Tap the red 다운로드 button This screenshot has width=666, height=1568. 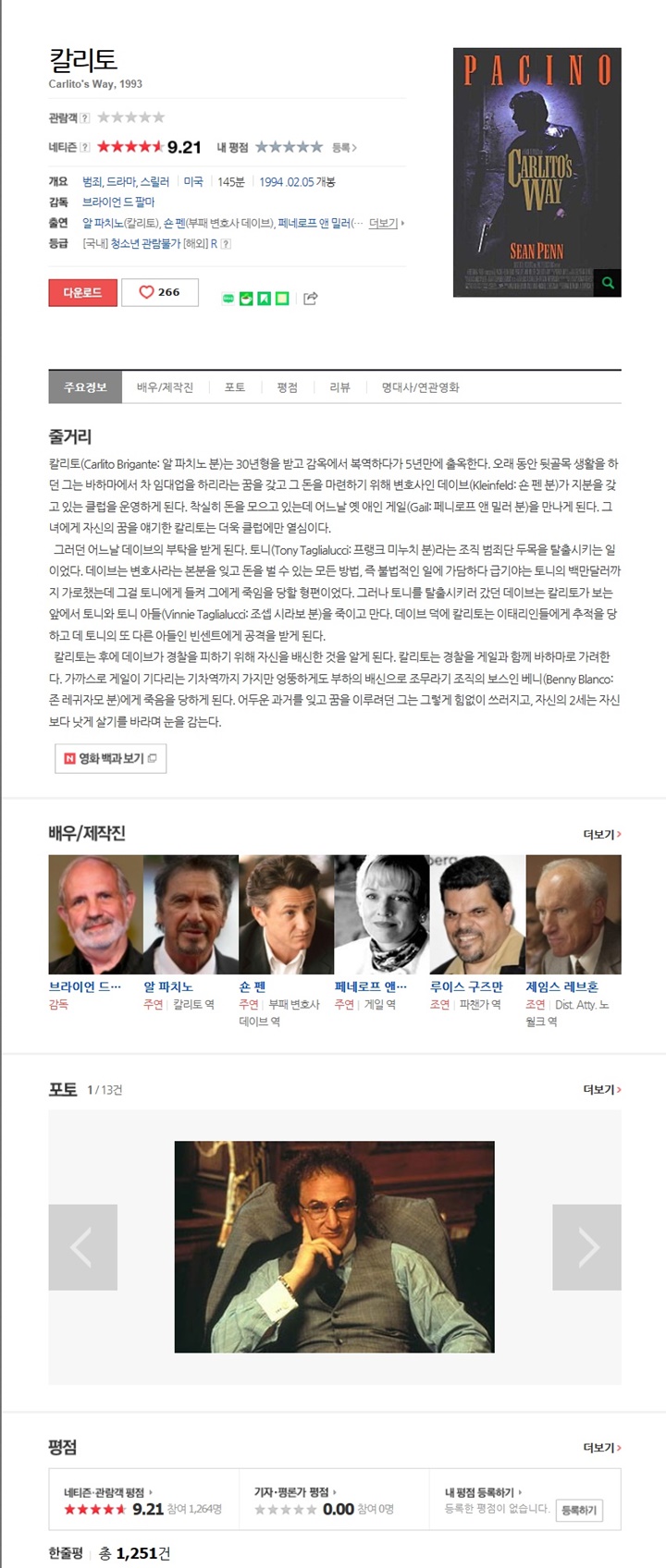[x=82, y=292]
